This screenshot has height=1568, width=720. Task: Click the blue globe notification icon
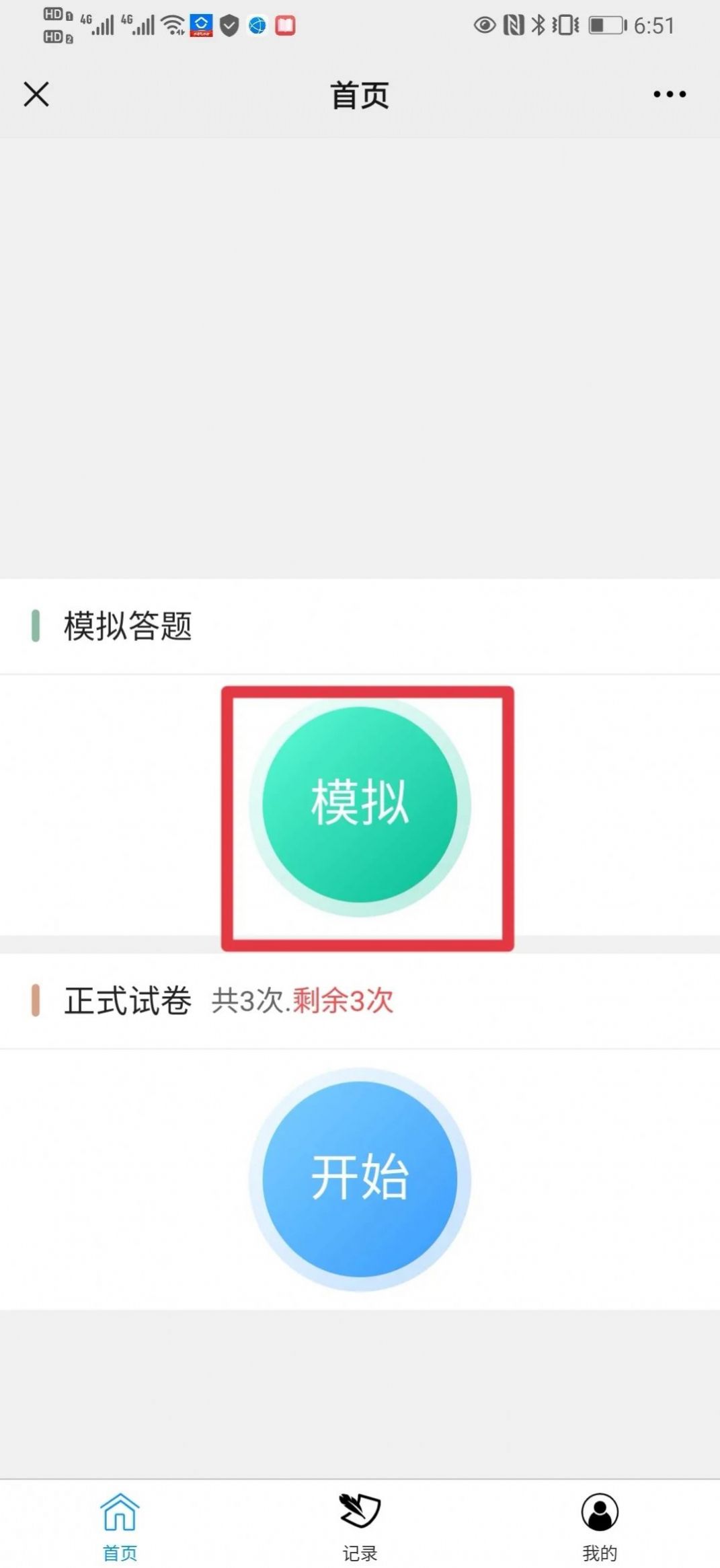[256, 24]
